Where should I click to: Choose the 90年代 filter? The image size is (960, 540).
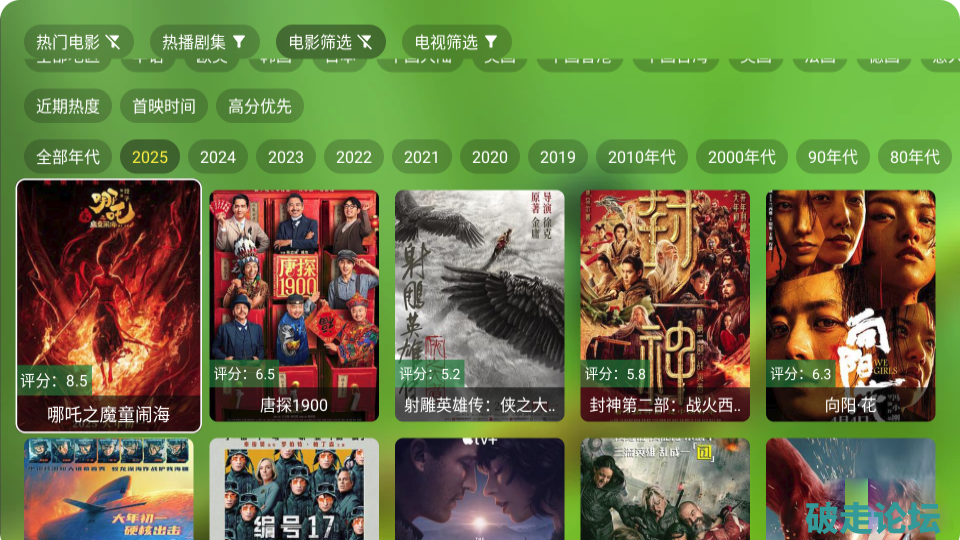click(833, 157)
